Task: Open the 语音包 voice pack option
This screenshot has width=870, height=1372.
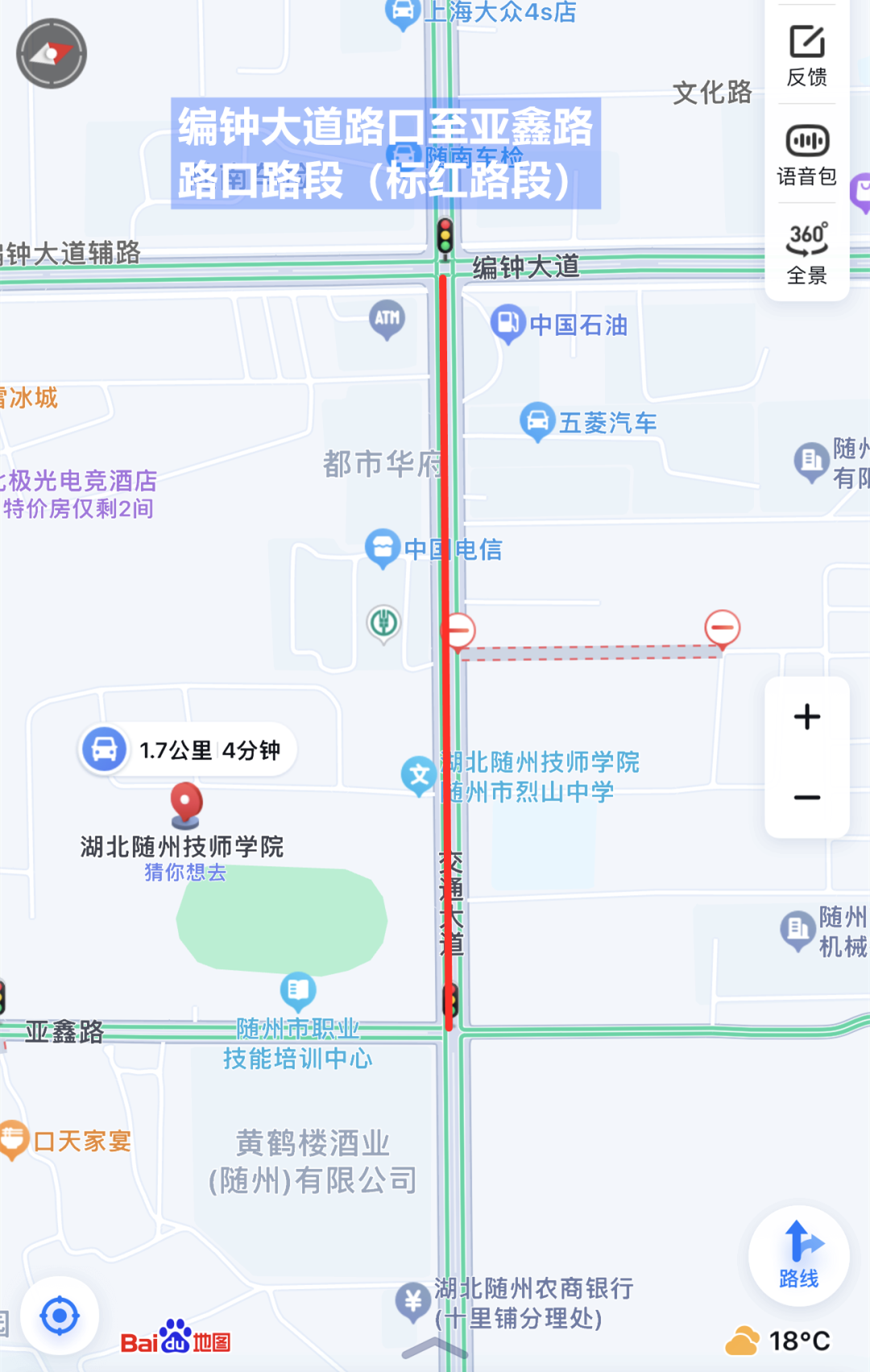Action: [x=806, y=155]
